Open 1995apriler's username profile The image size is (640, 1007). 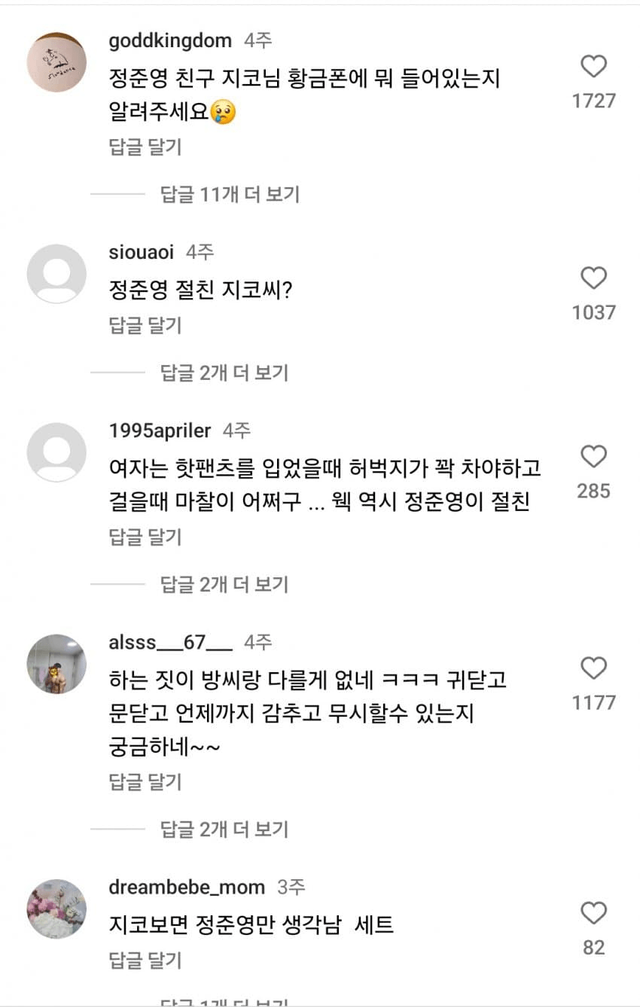(x=160, y=430)
